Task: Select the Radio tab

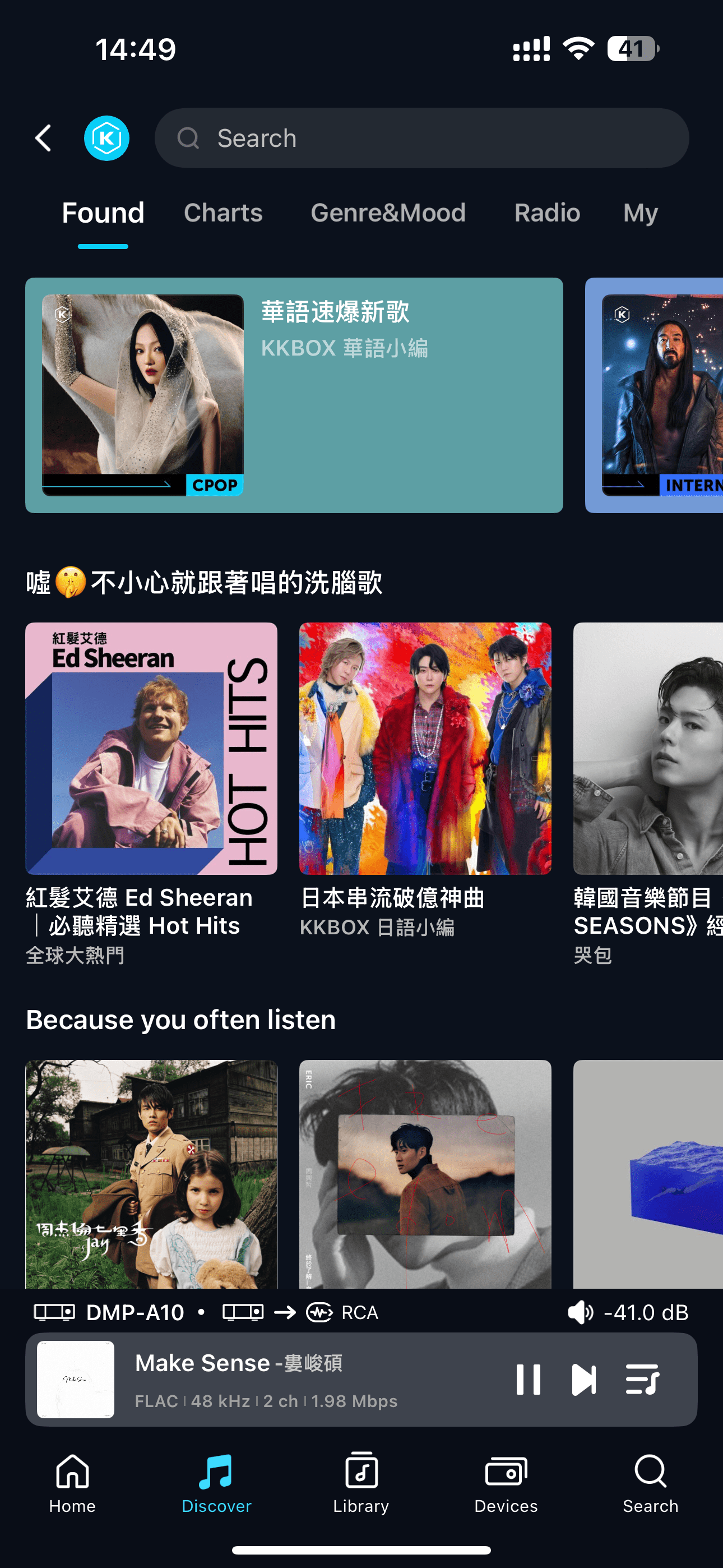Action: point(546,213)
